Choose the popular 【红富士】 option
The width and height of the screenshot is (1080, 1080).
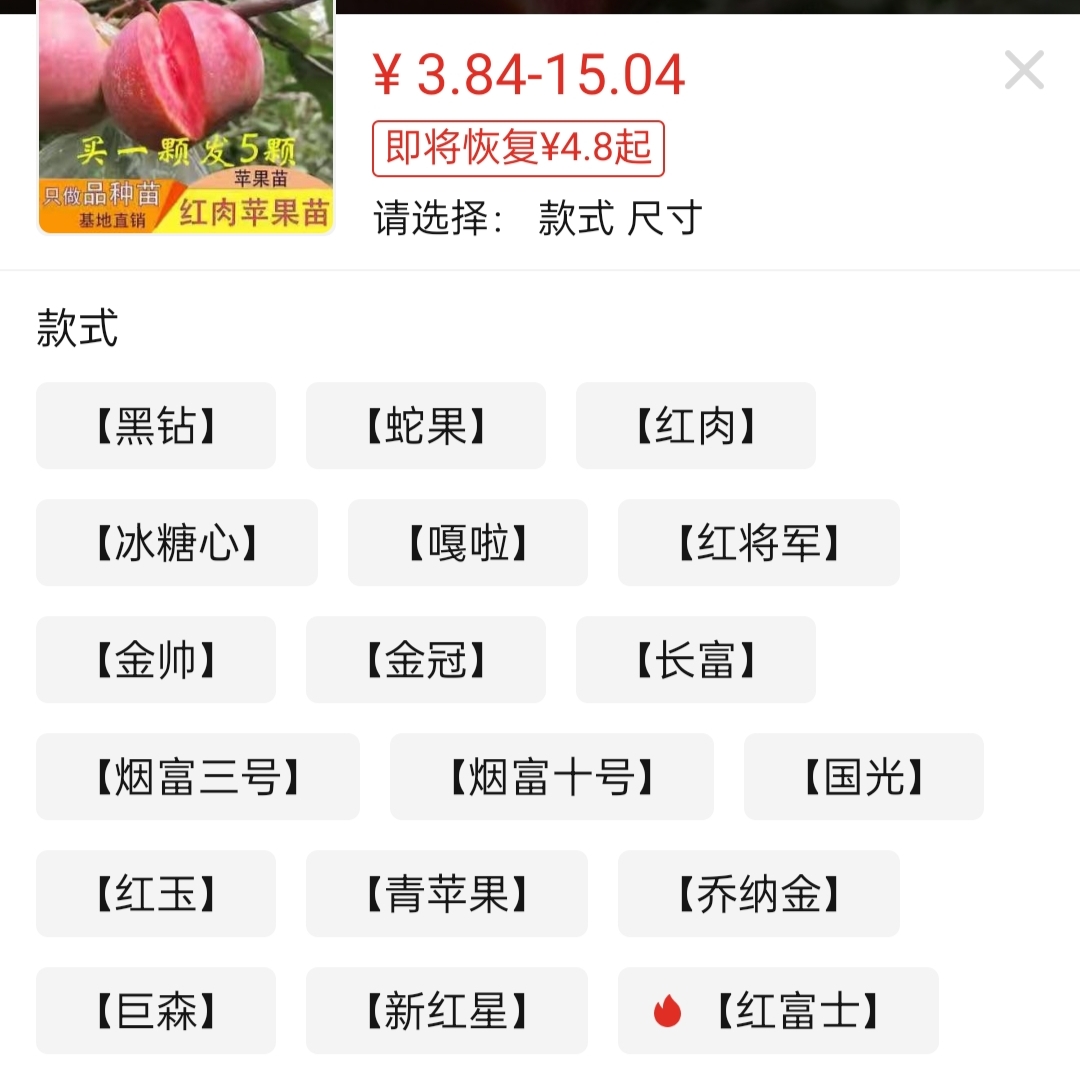coord(779,1011)
